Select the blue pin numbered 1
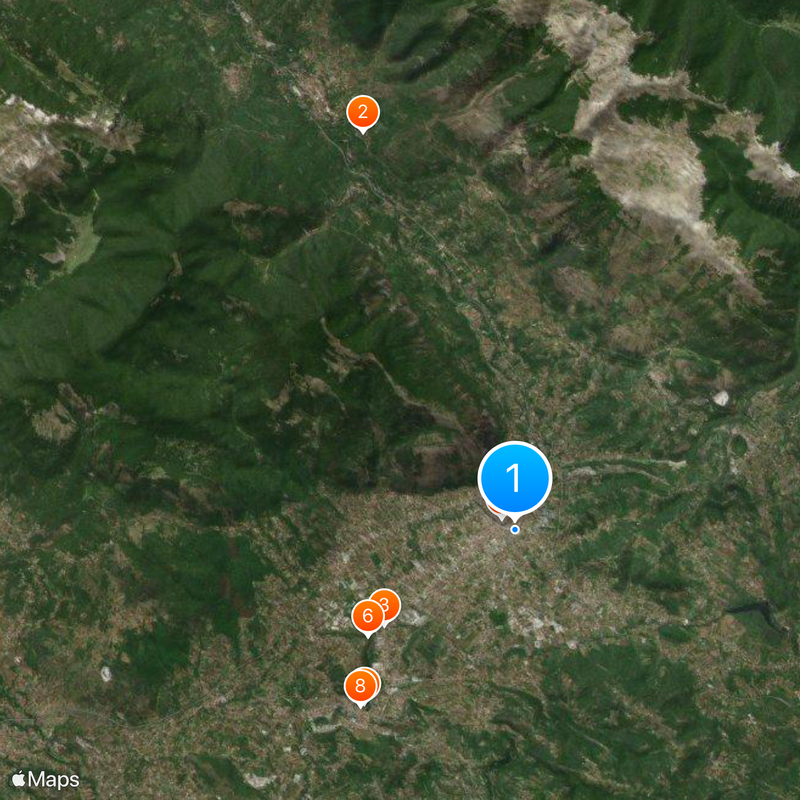The width and height of the screenshot is (800, 800). click(x=515, y=478)
